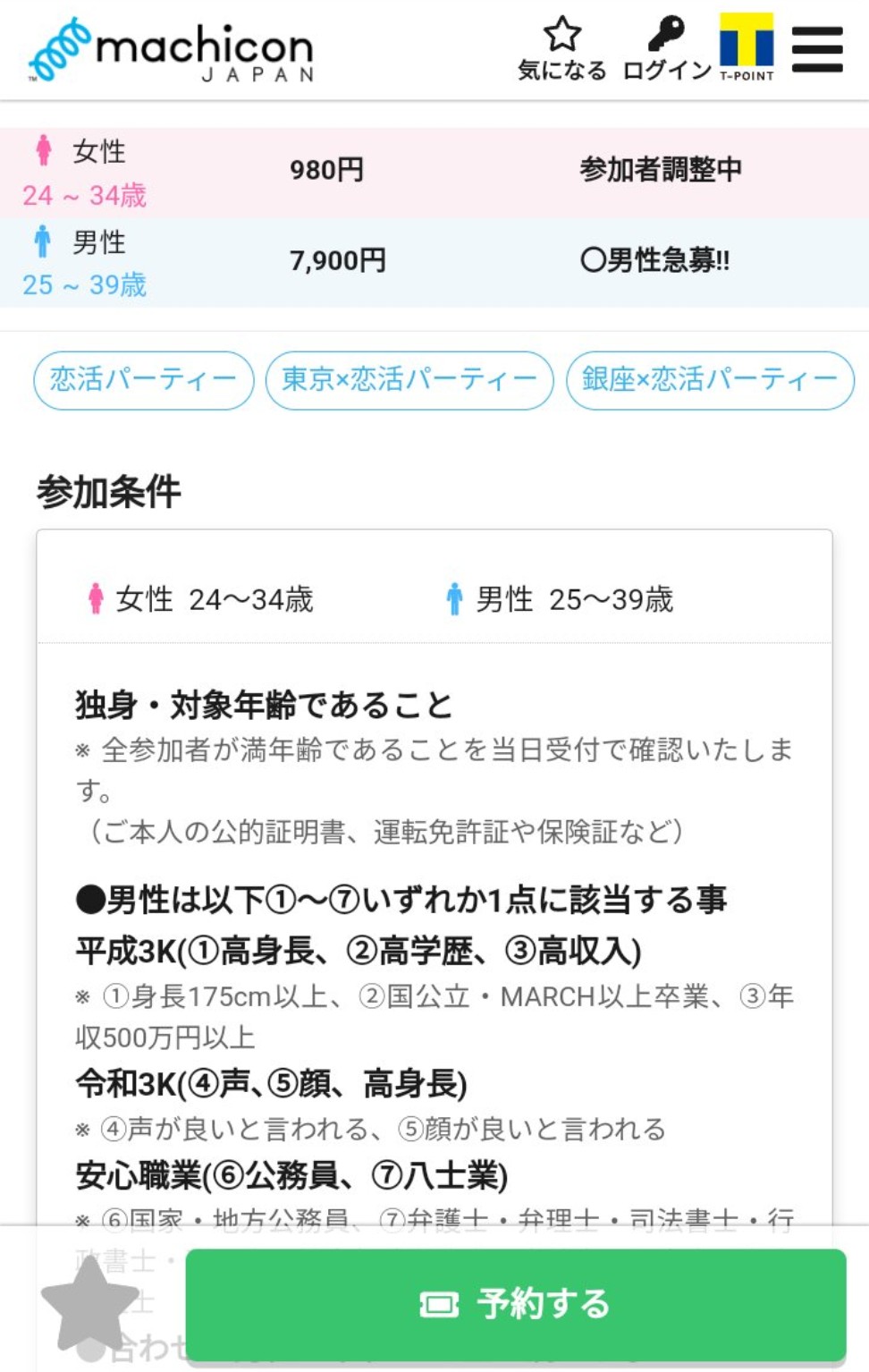Go to machicon JAPAN home via logo
The height and width of the screenshot is (1372, 869).
[x=172, y=51]
